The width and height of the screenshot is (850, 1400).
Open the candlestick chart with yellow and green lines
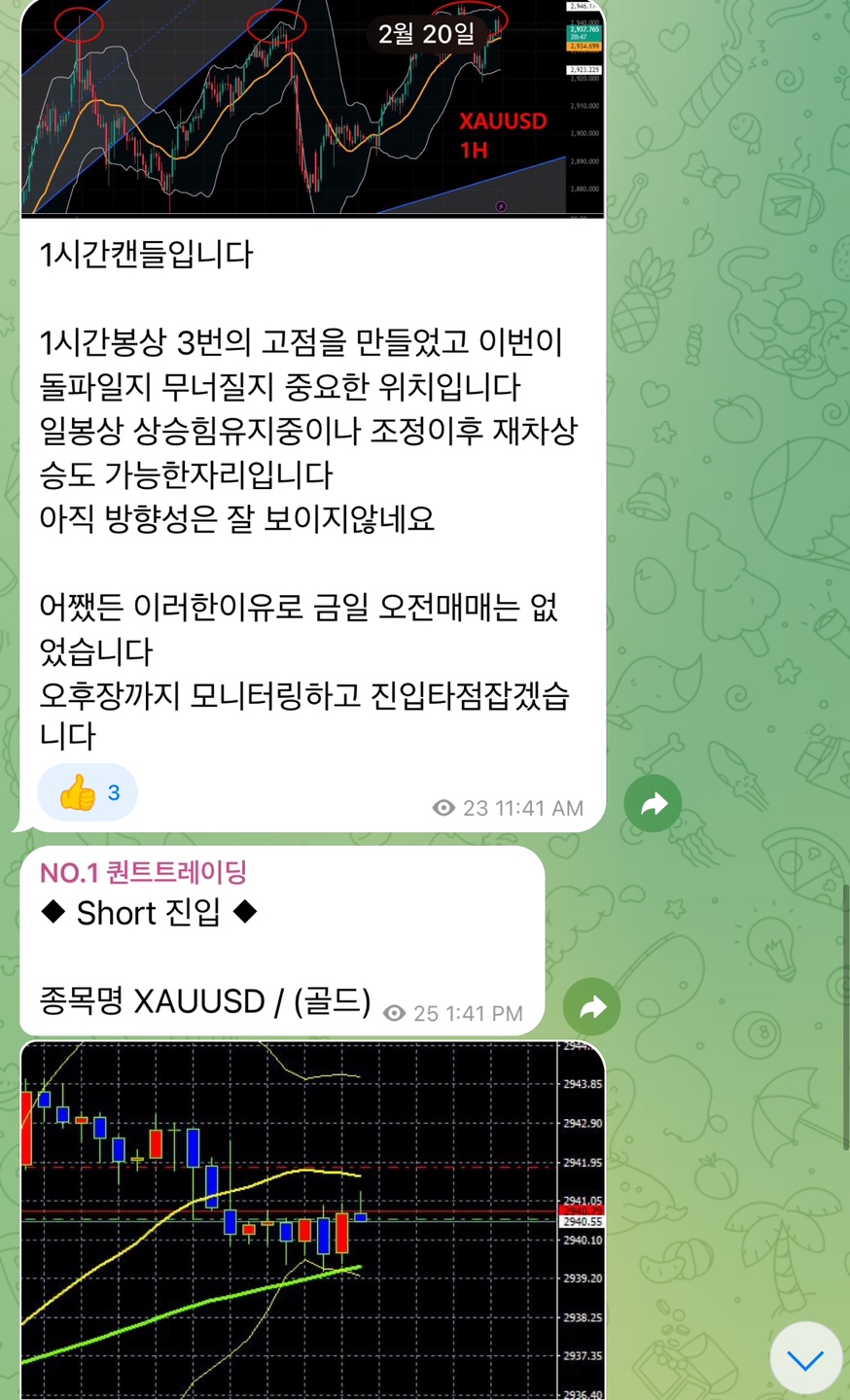(311, 1220)
